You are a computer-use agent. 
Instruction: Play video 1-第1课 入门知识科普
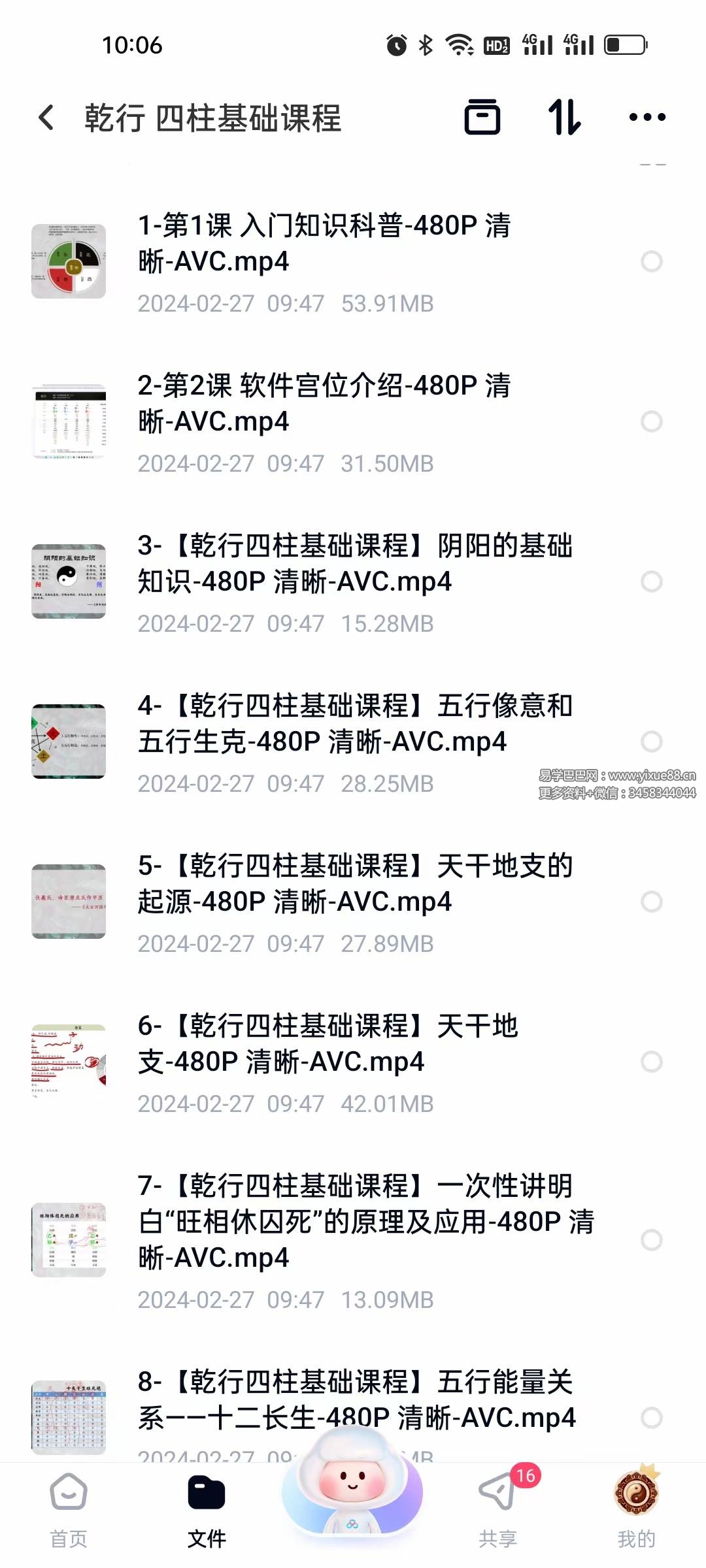click(324, 243)
